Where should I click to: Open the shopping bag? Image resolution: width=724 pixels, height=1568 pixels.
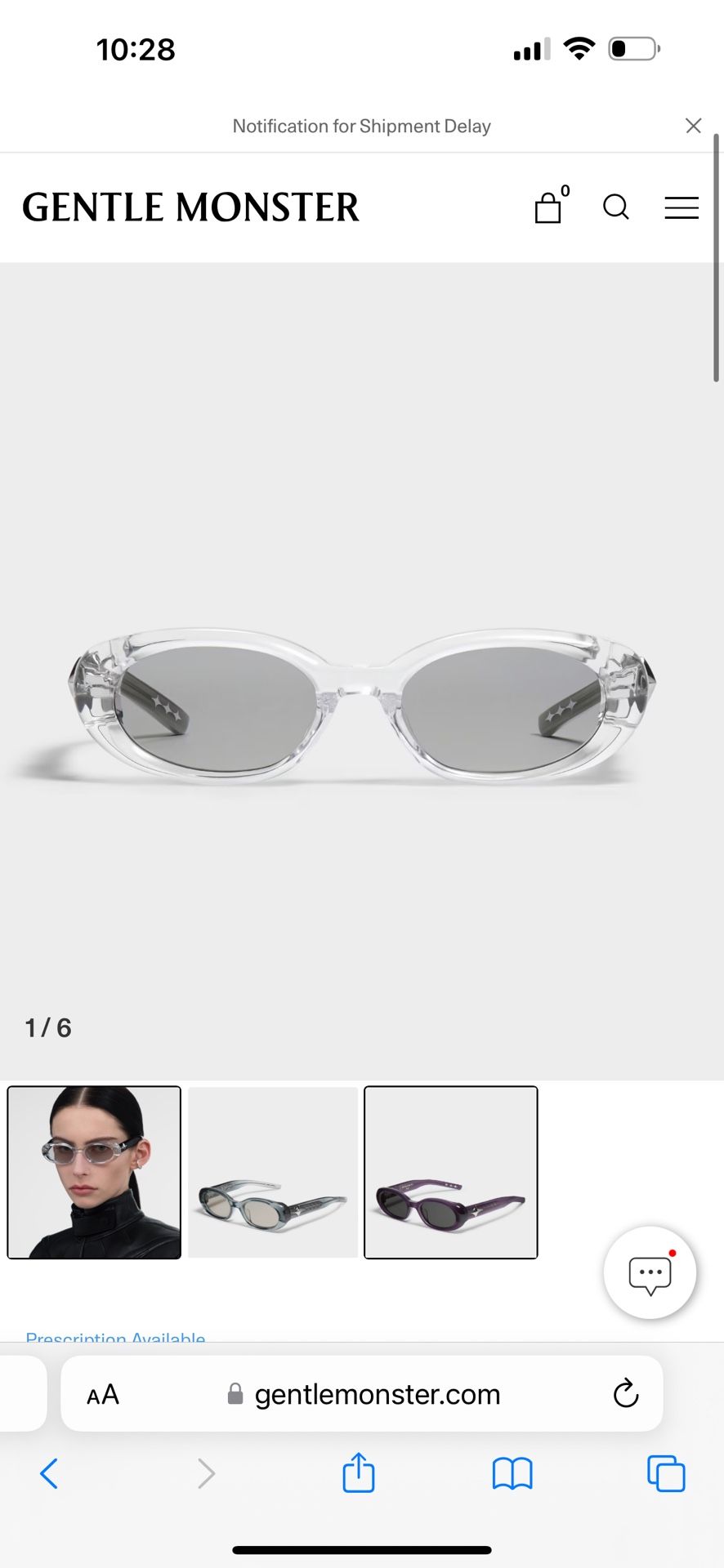point(548,207)
